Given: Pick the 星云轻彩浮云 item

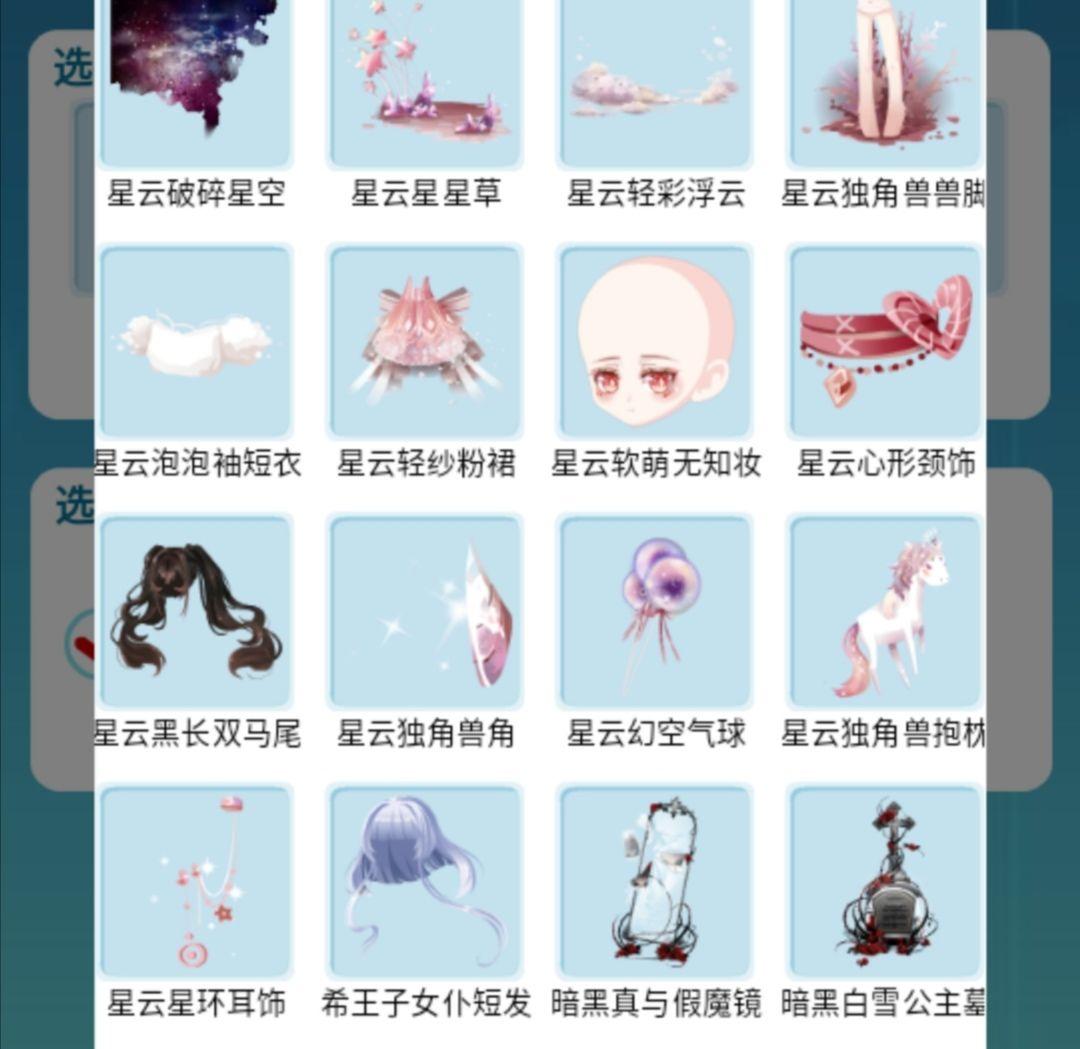Looking at the screenshot, I should point(655,80).
